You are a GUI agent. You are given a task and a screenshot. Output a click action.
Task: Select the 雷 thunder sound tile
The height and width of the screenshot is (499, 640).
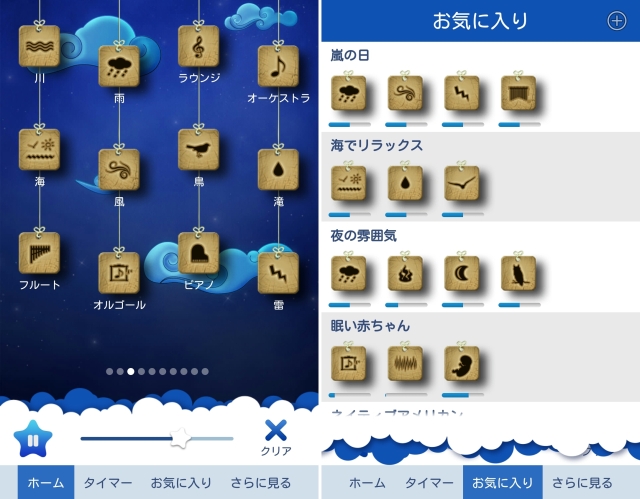point(278,273)
